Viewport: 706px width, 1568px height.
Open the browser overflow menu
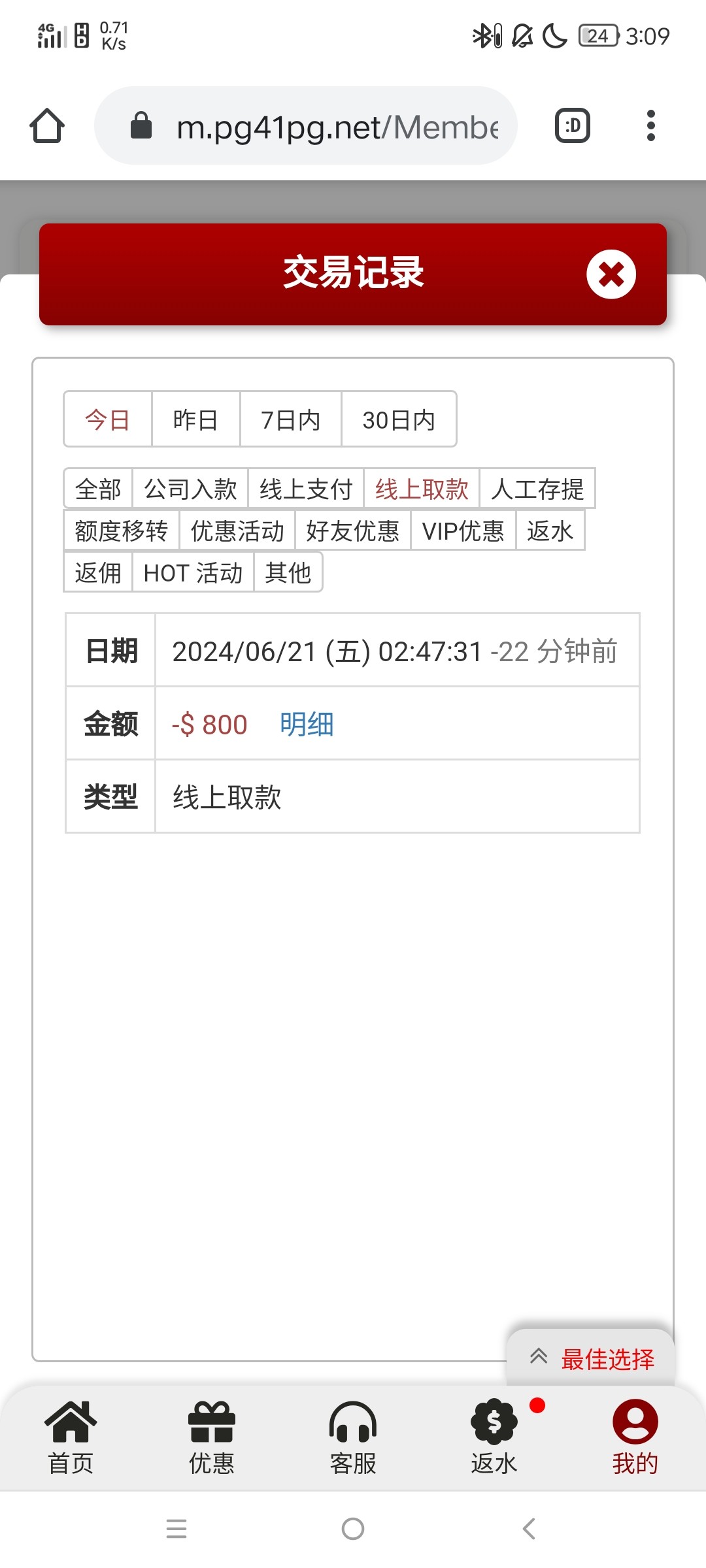[x=650, y=125]
